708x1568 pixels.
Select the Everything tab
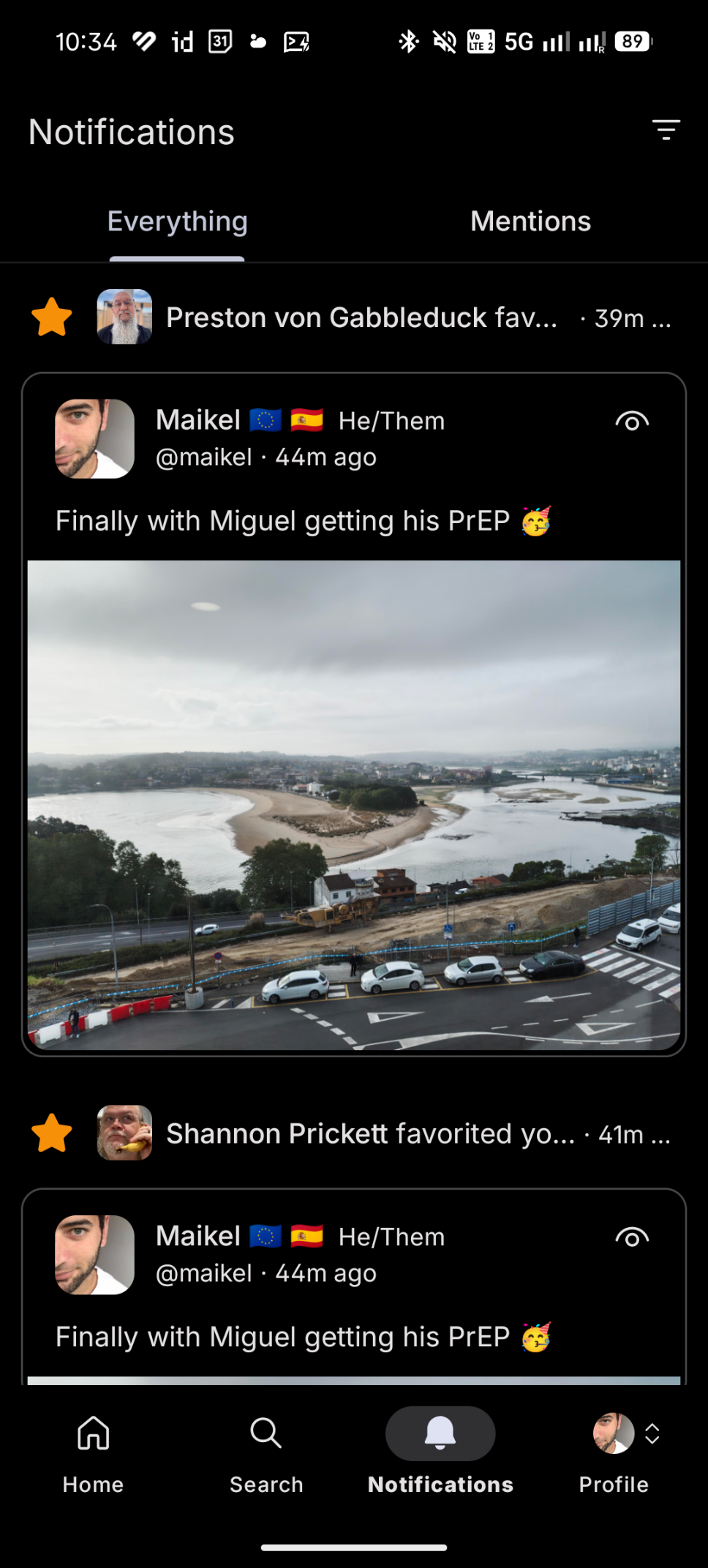click(178, 222)
